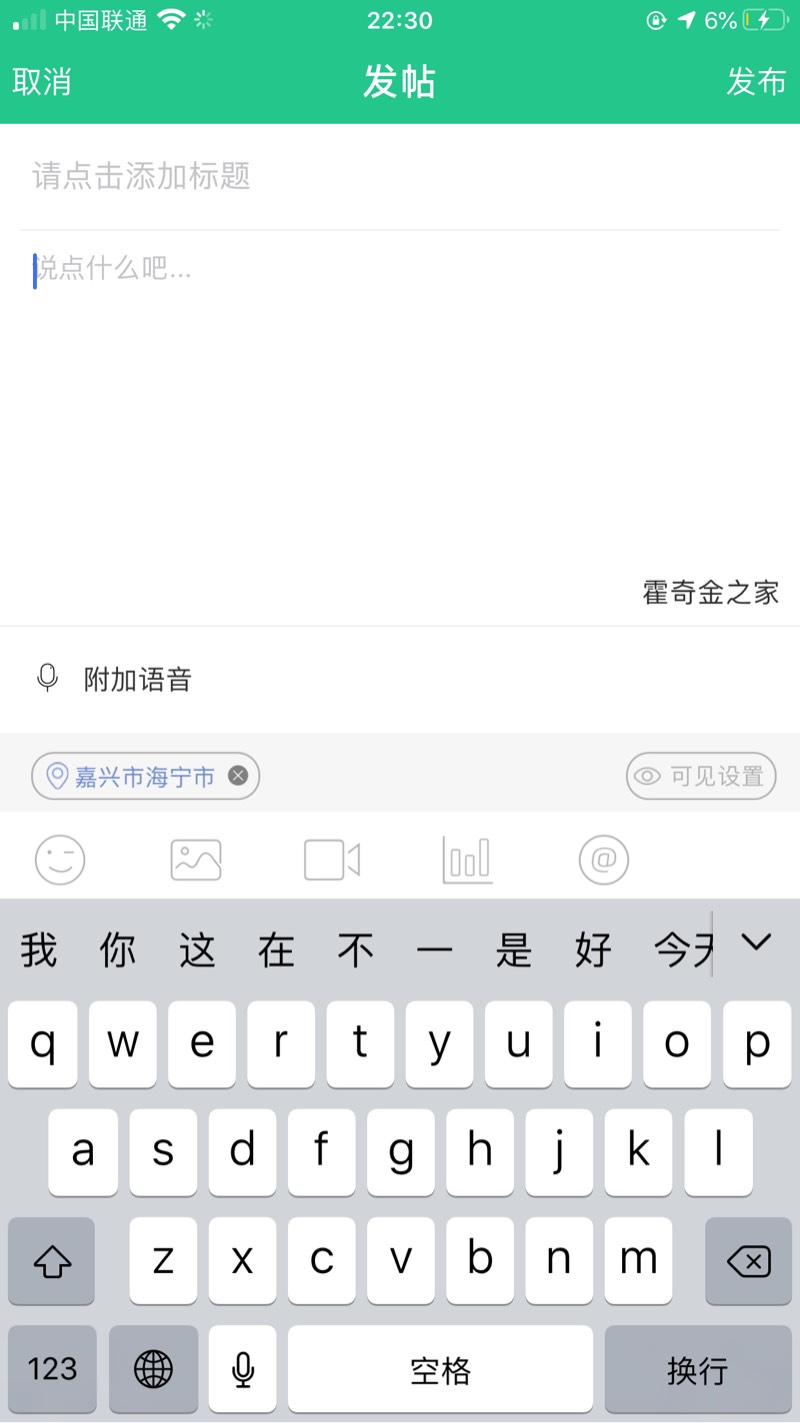Attach a video with the camera icon
The height and width of the screenshot is (1423, 800).
click(x=332, y=859)
